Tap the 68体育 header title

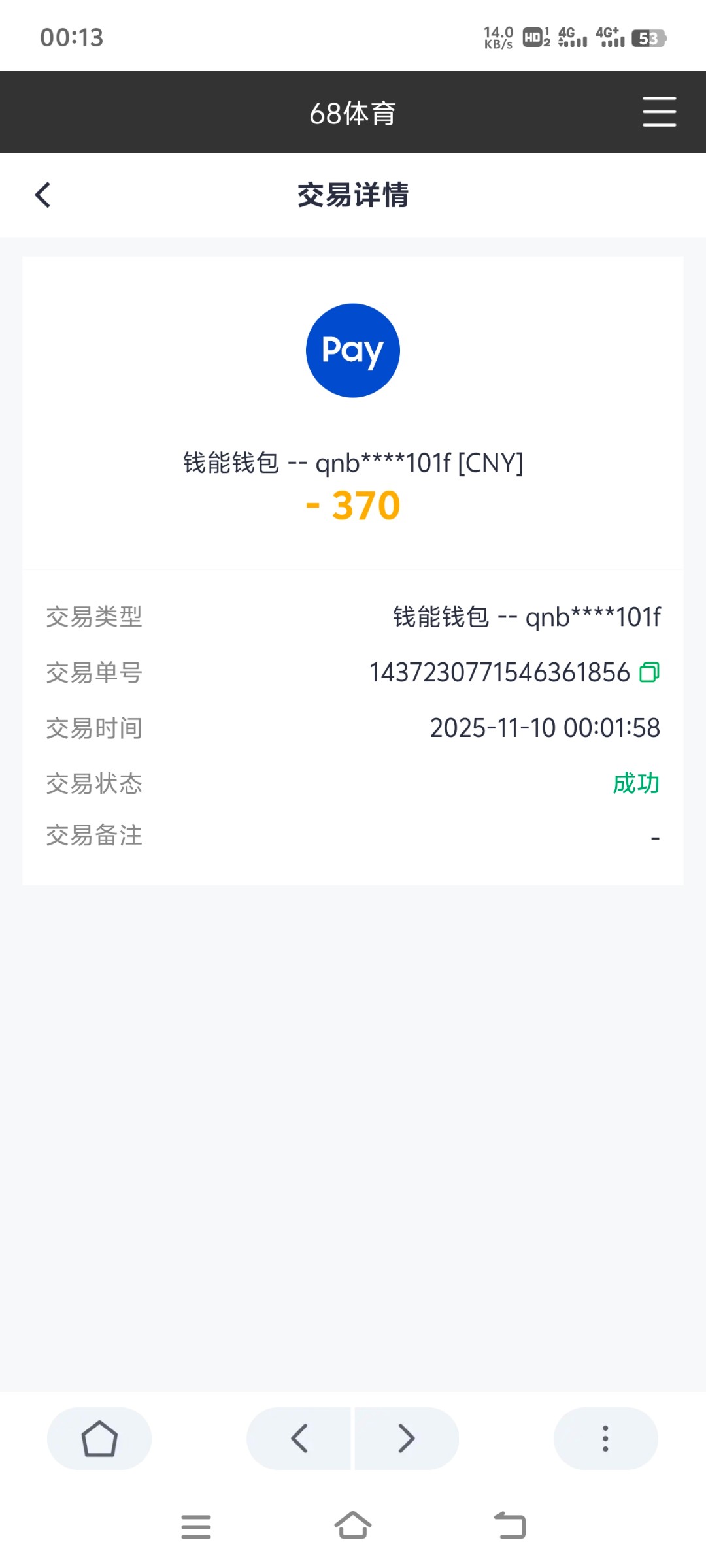pyautogui.click(x=353, y=112)
